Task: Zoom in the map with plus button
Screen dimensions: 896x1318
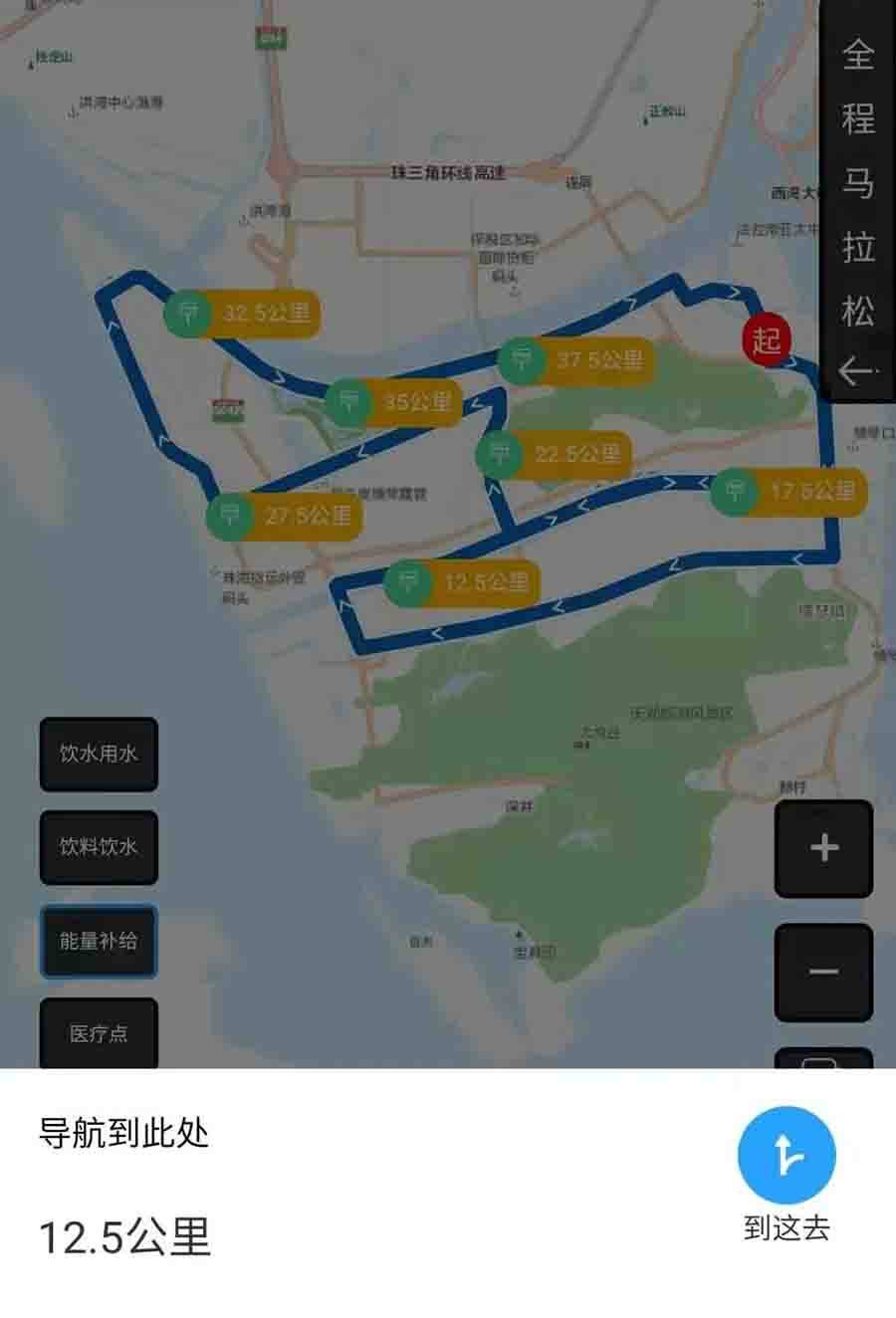Action: pos(823,848)
